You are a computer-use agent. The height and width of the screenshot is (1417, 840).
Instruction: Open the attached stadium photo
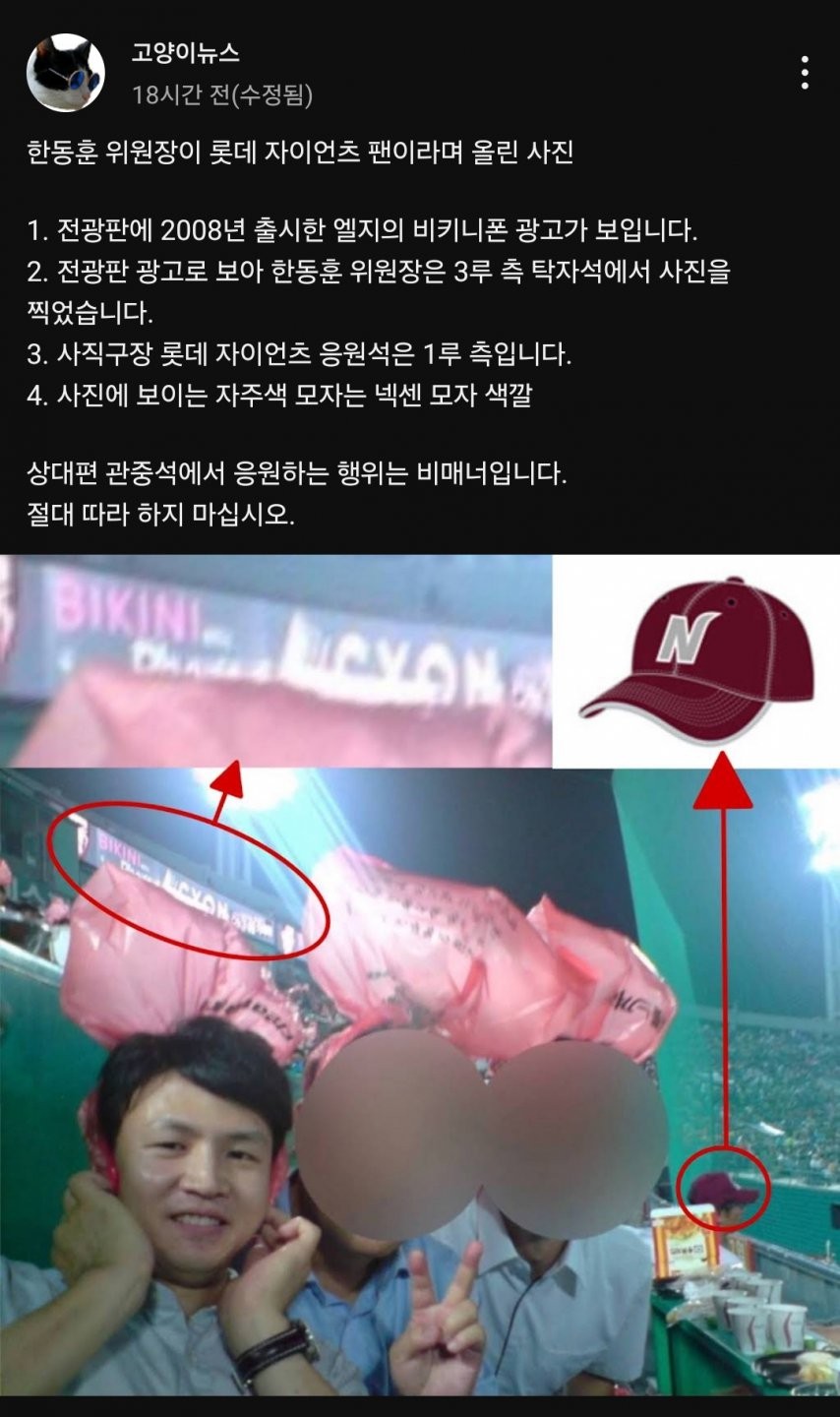coord(420,975)
